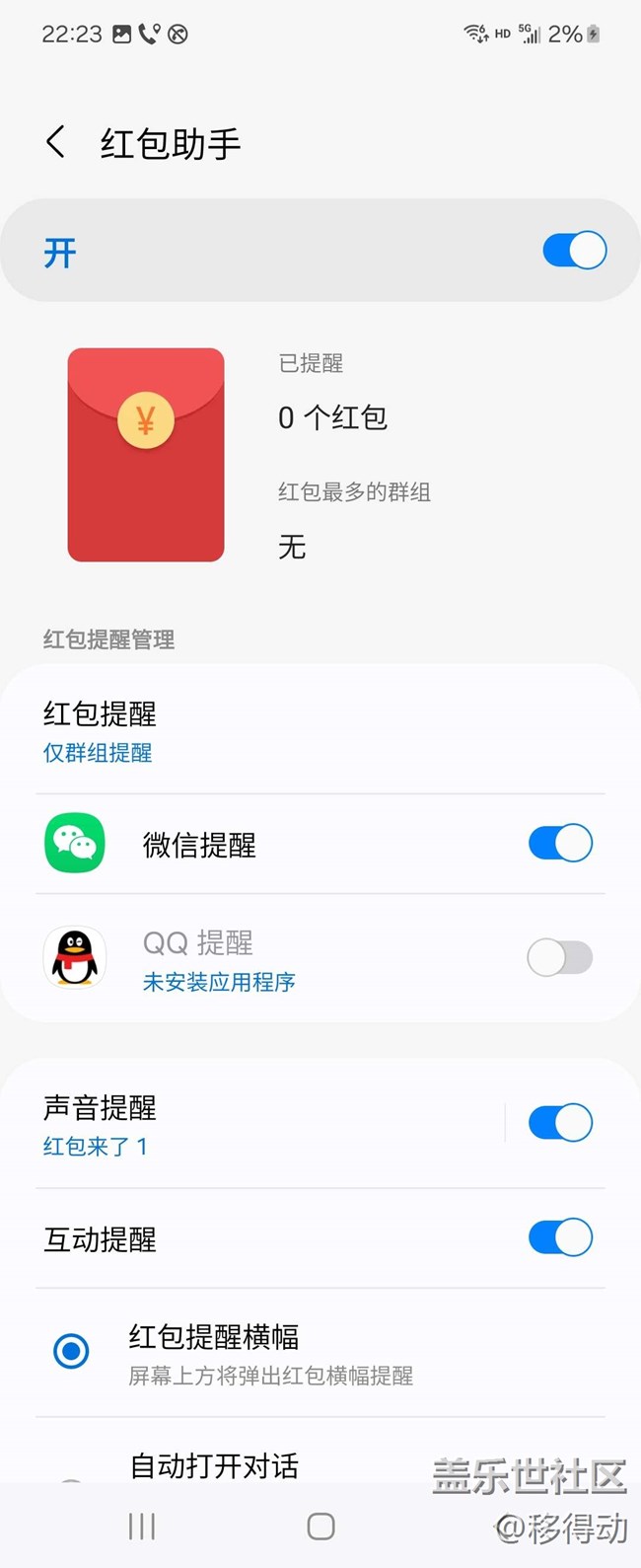Select 红包提醒横幅 radio option
Screen dimensions: 641x1568
(x=71, y=1351)
